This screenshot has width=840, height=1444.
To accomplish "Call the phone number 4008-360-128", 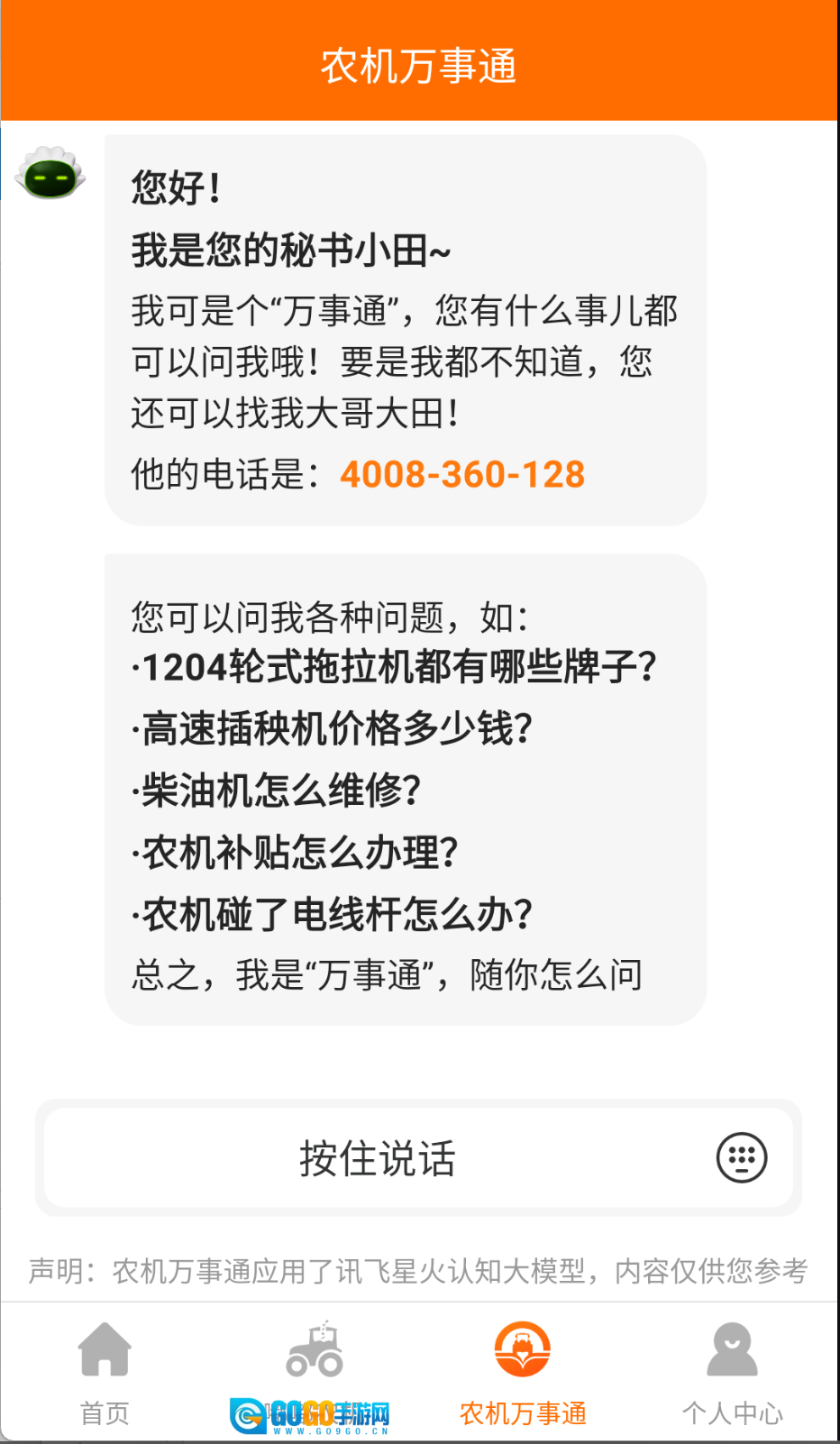I will point(462,474).
